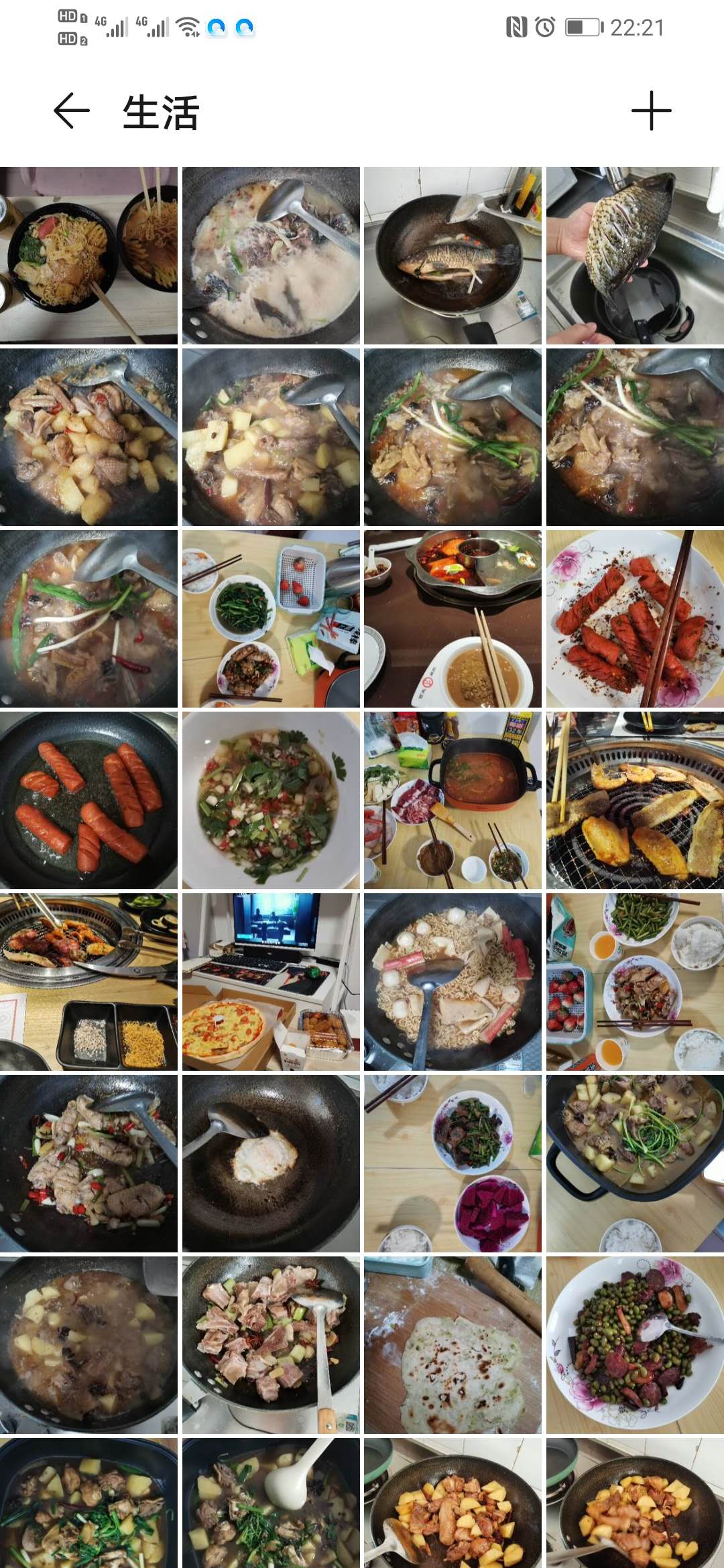Open the photo of fish frying in wok
Screen dimensions: 724x1568
click(452, 255)
